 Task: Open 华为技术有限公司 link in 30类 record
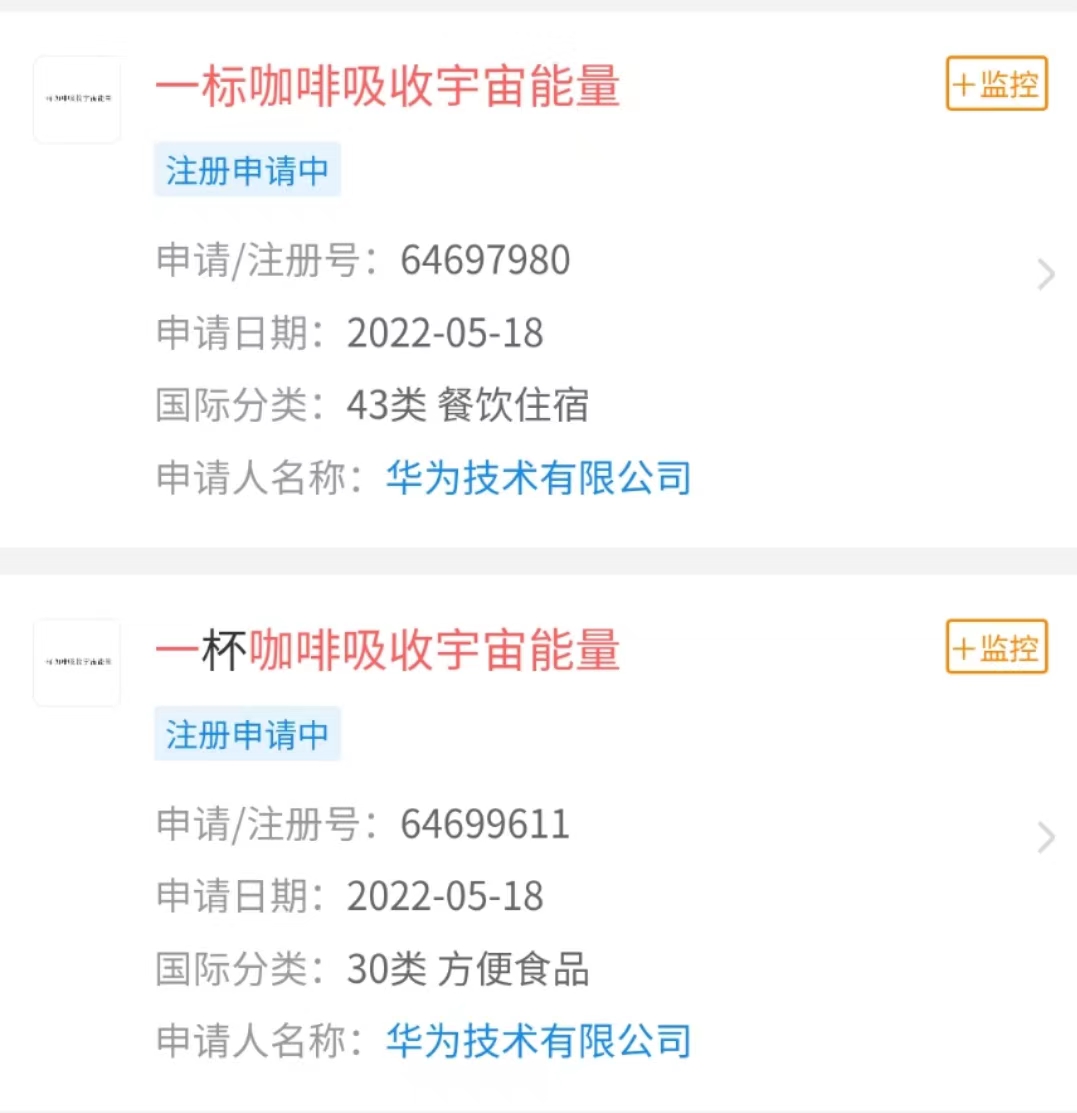pos(538,1040)
